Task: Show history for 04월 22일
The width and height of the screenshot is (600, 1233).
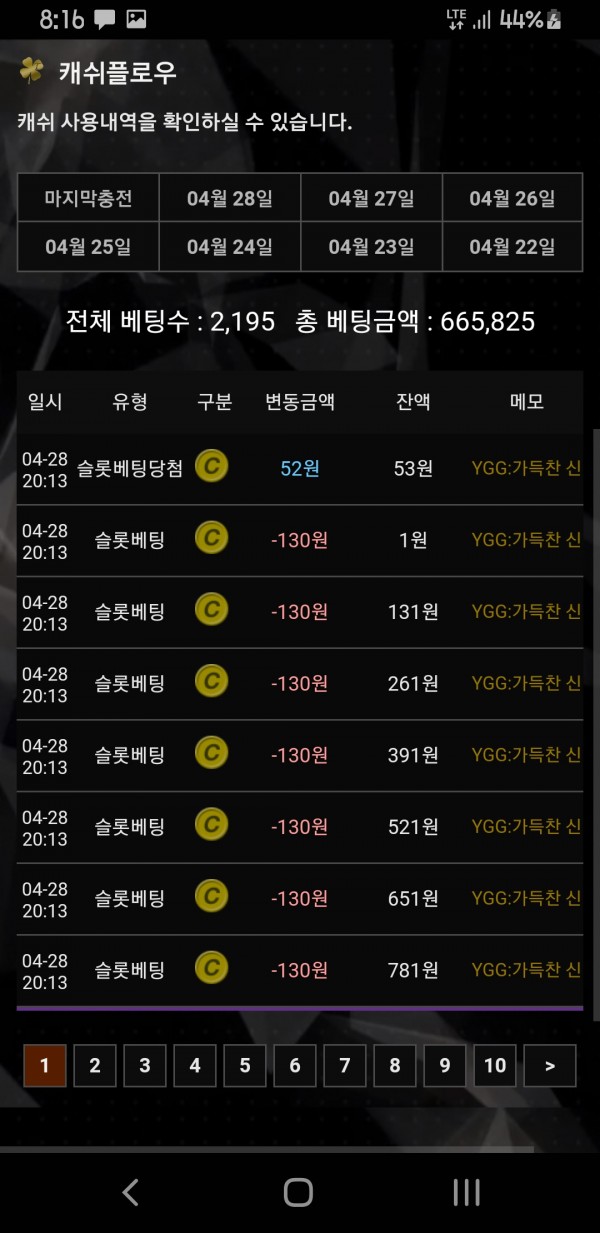Action: 512,246
